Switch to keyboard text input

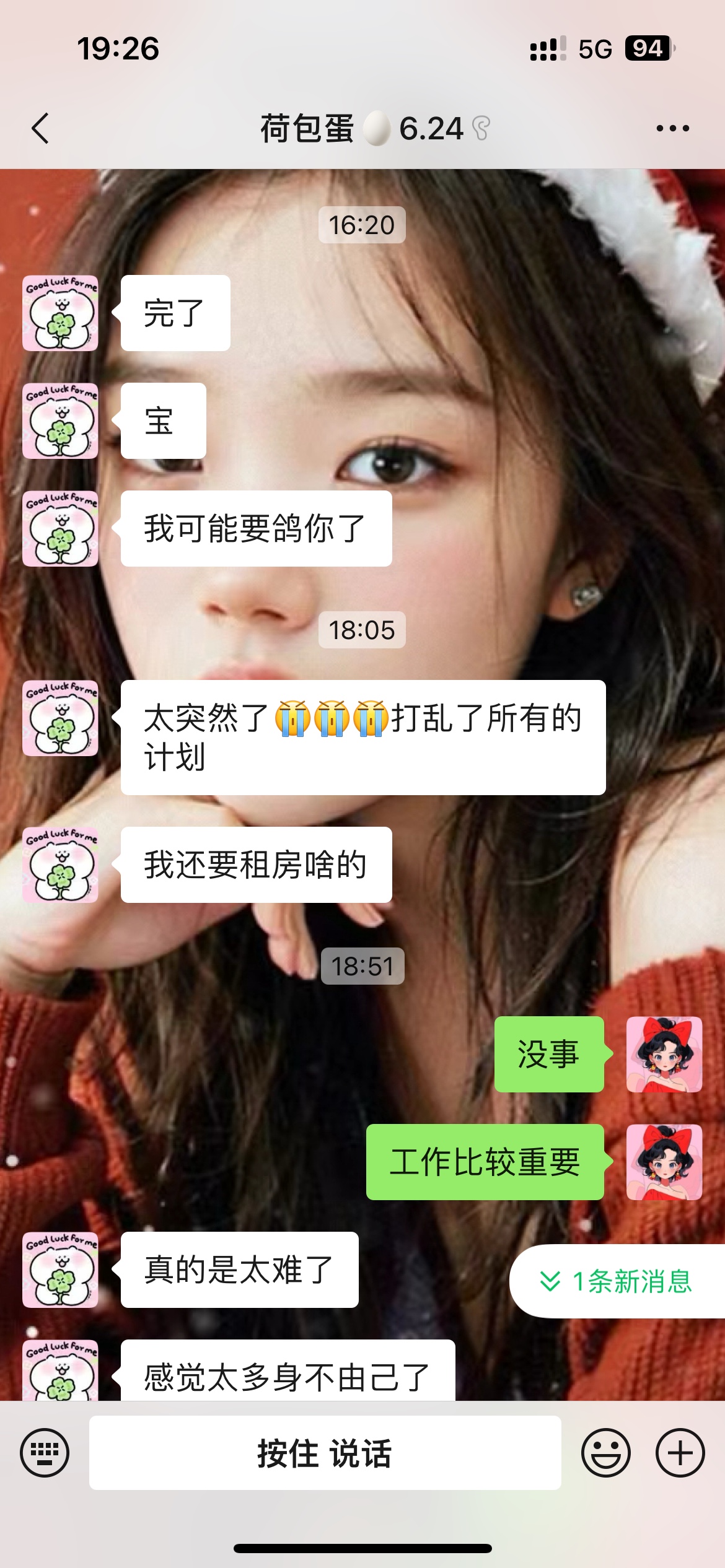45,1453
